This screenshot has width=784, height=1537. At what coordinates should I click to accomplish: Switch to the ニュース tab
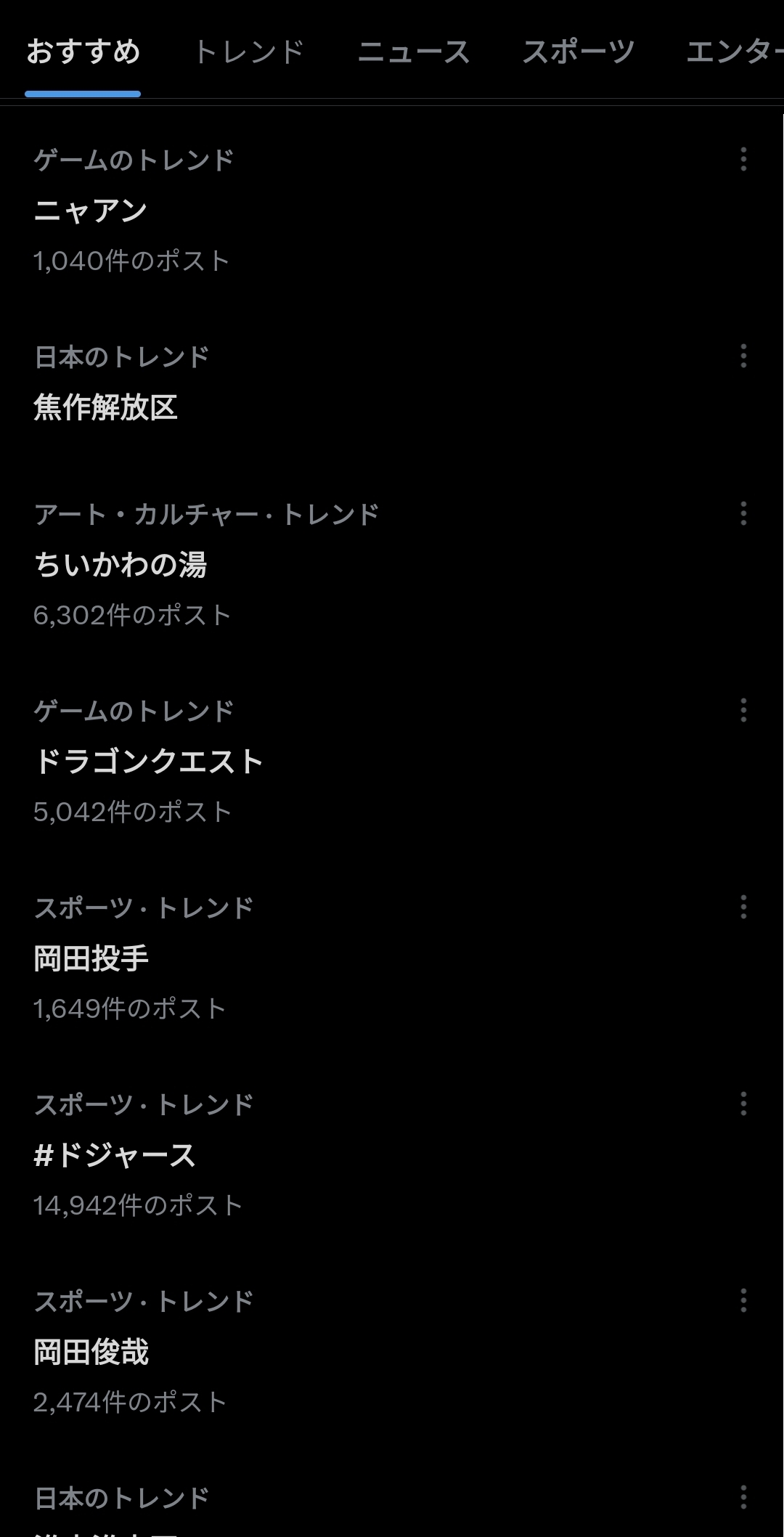click(x=414, y=52)
